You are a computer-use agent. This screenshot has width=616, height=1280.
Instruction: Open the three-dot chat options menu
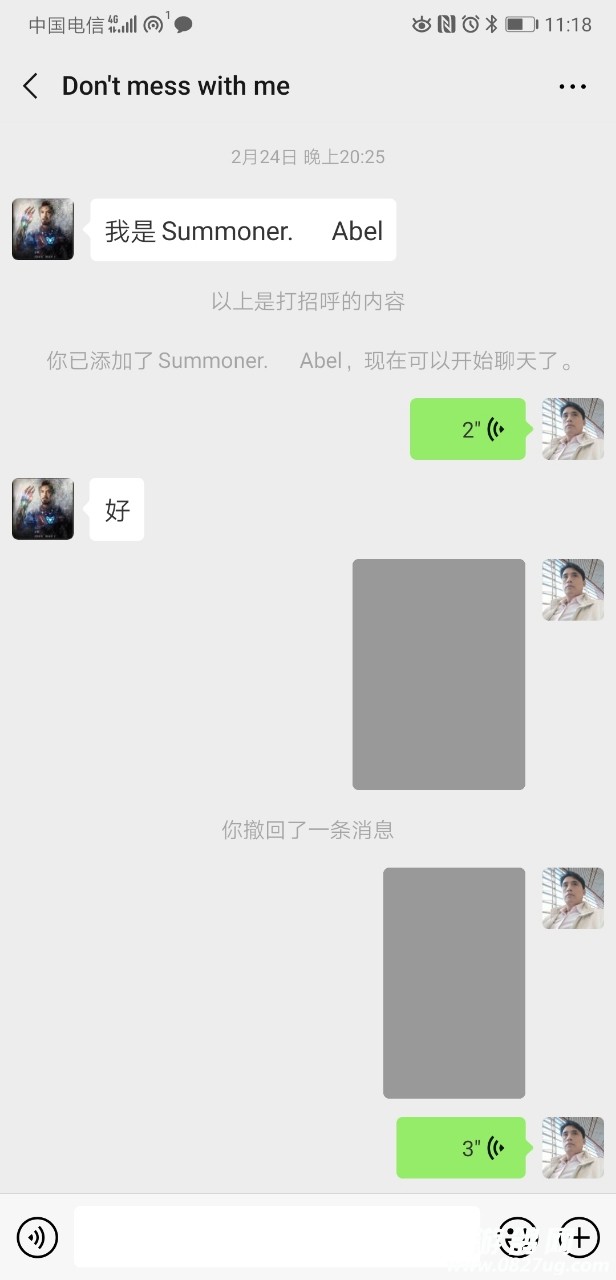point(572,87)
